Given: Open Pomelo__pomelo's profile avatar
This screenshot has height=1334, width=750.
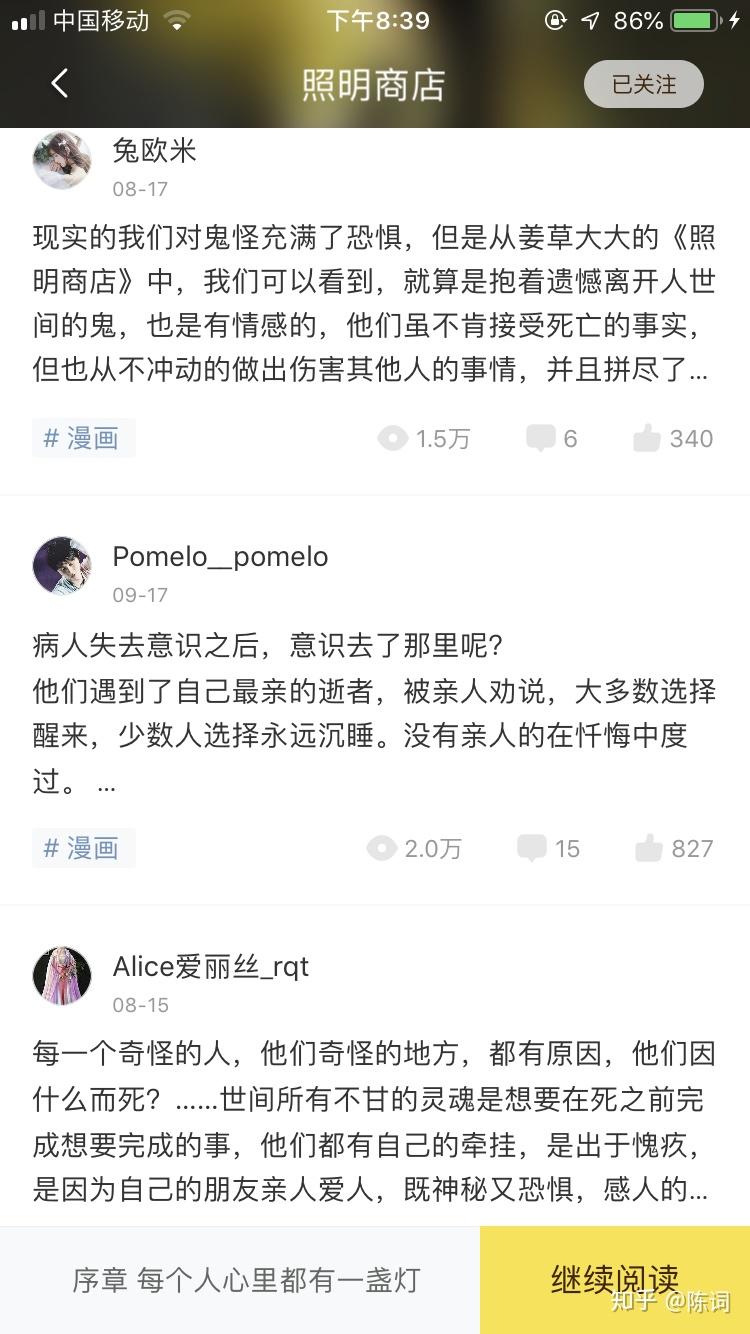Looking at the screenshot, I should [x=62, y=566].
